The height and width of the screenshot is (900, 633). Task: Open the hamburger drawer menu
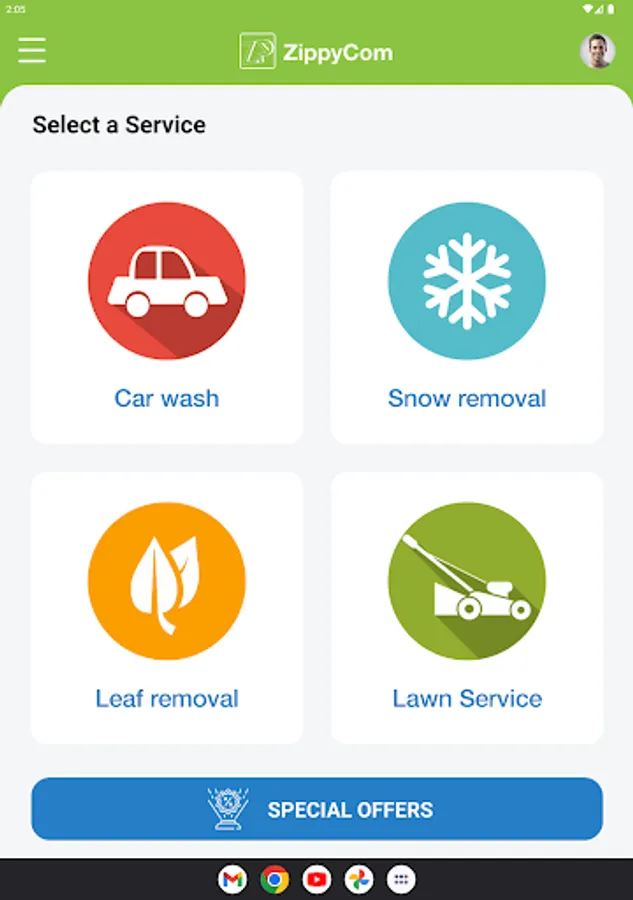click(32, 50)
